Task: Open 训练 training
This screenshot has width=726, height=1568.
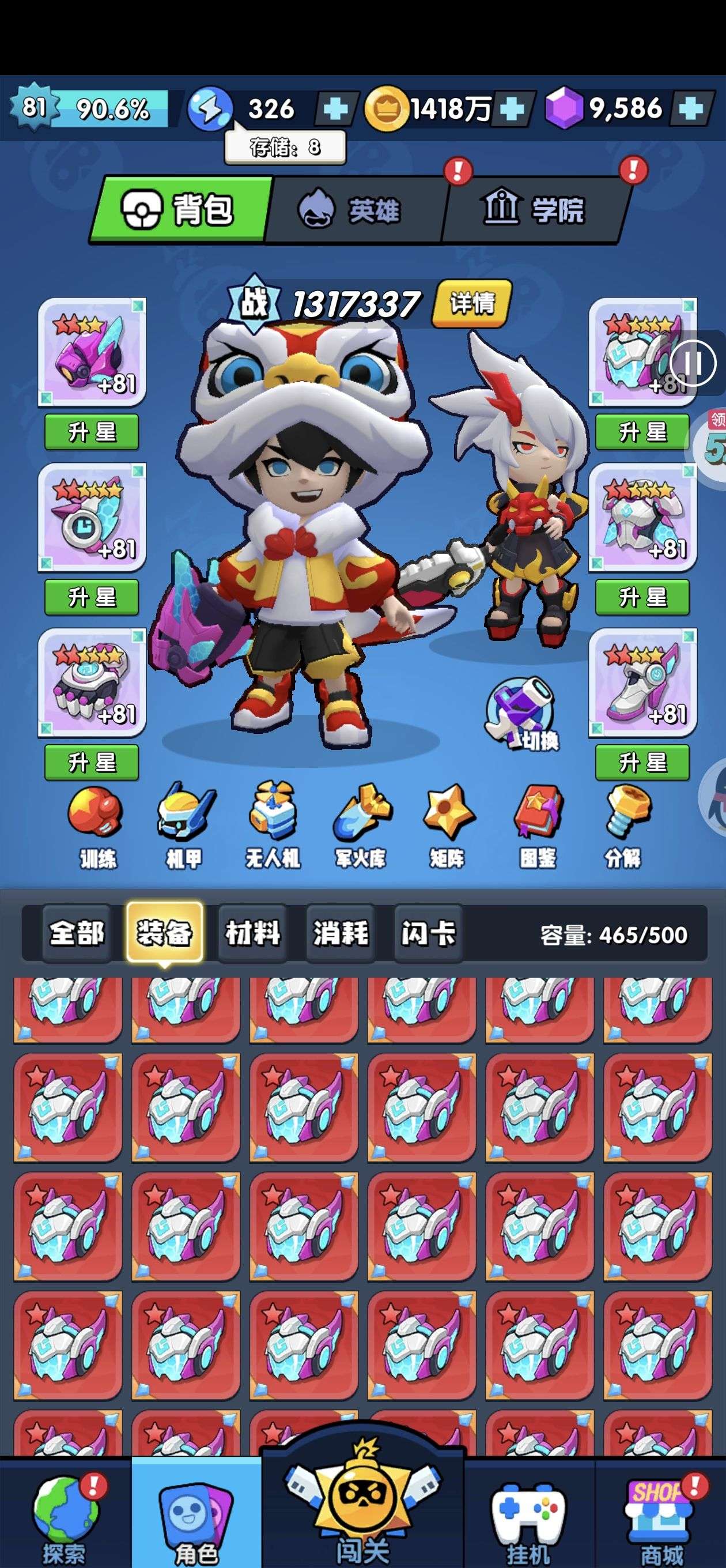Action: point(97,826)
